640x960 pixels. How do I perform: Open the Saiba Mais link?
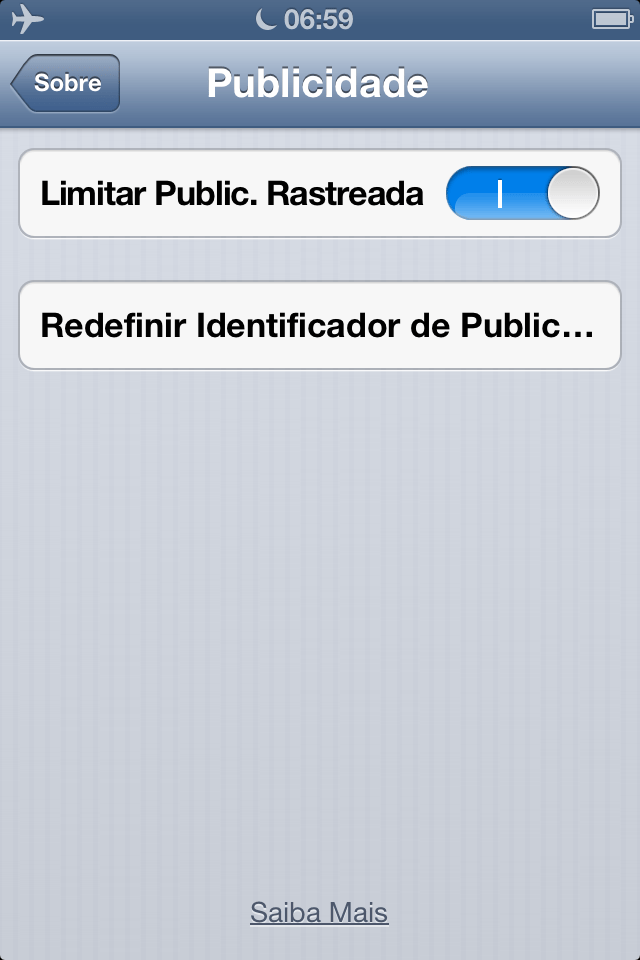(x=319, y=912)
